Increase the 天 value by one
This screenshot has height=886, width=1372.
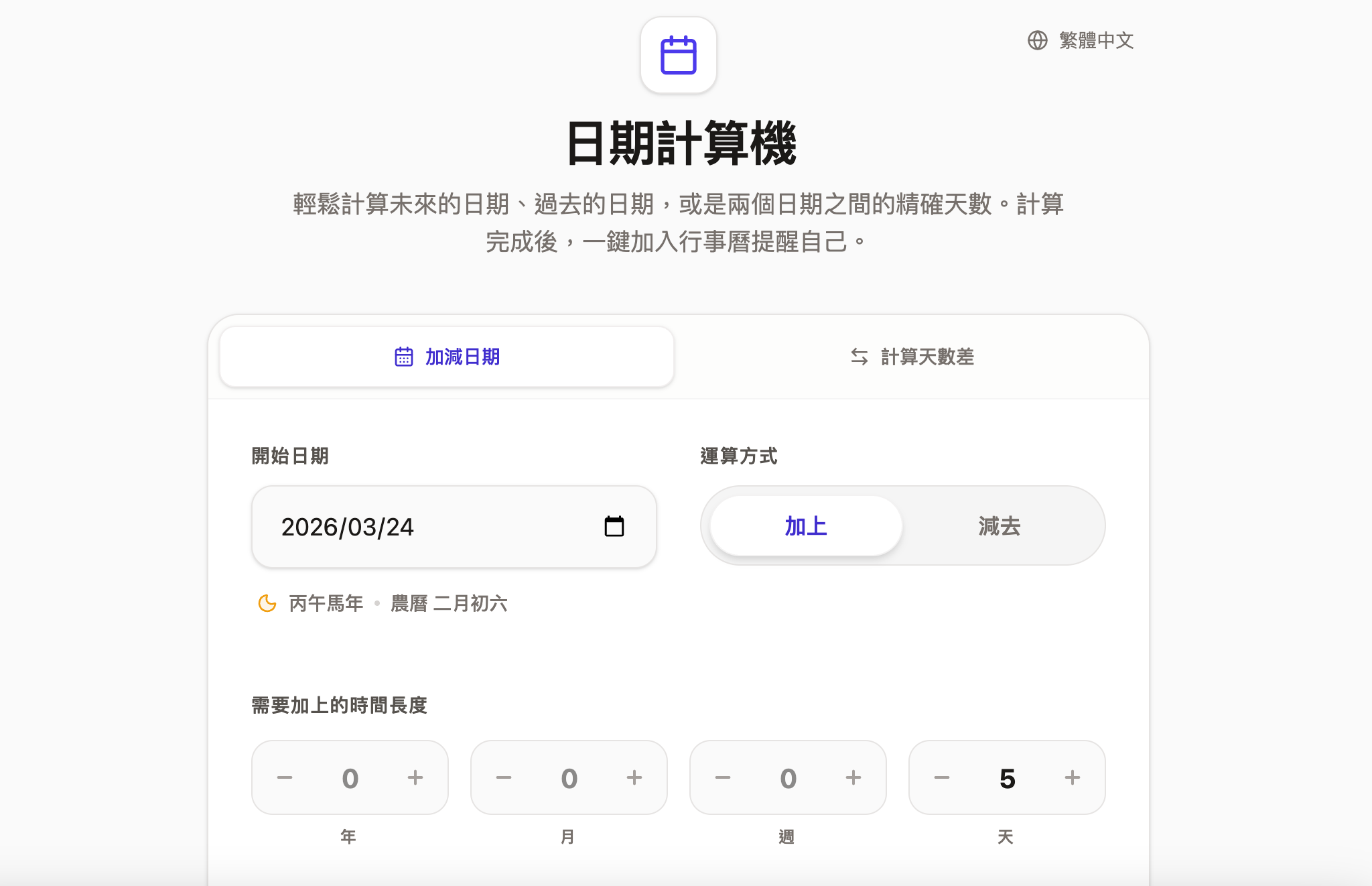(x=1073, y=777)
